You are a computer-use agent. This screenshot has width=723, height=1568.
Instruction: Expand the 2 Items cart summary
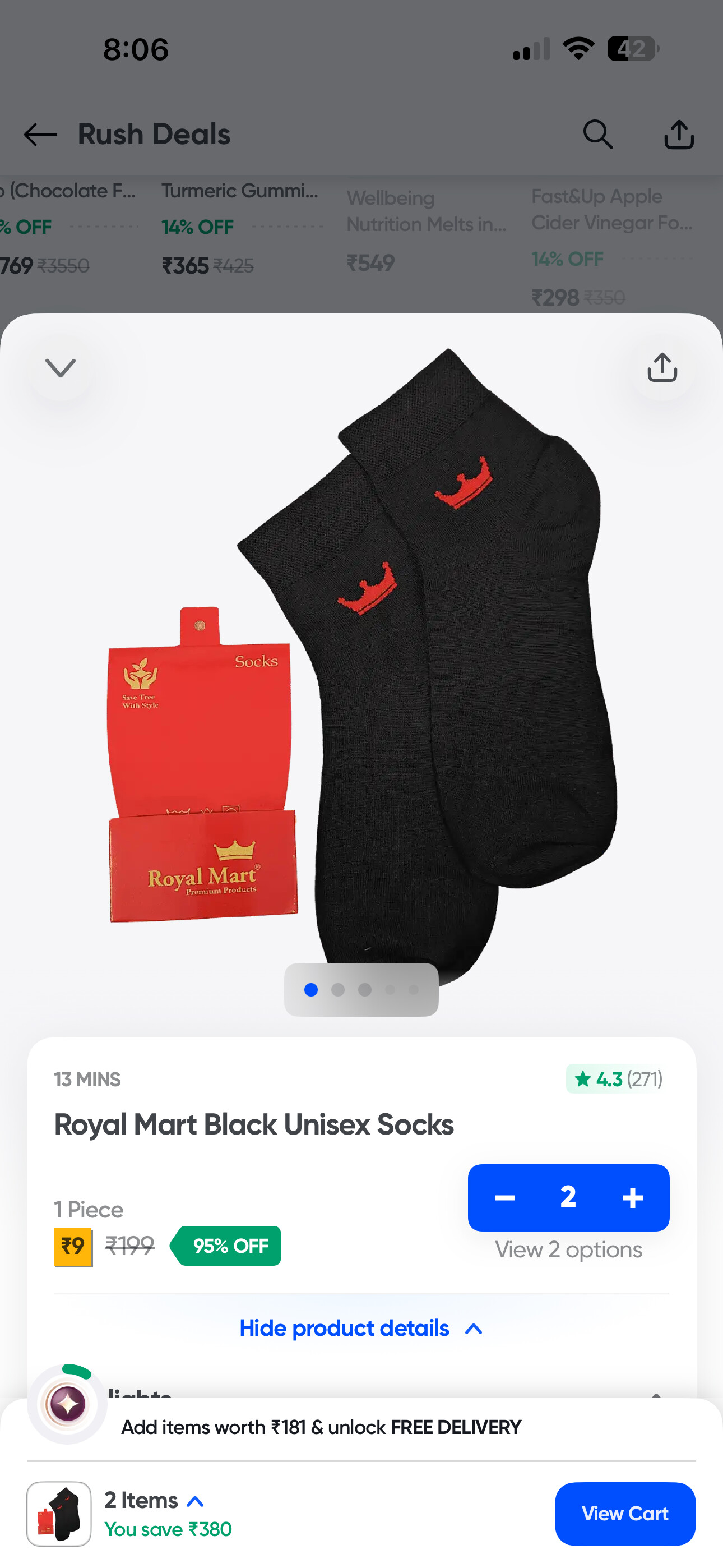pyautogui.click(x=155, y=1501)
